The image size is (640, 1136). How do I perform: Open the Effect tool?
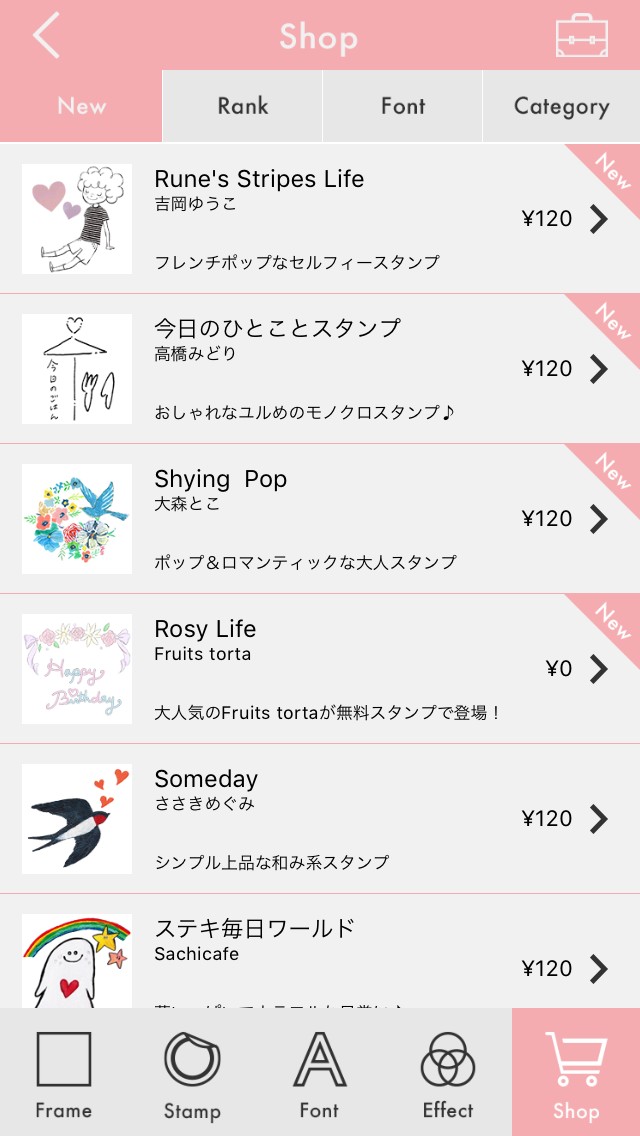tap(447, 1072)
